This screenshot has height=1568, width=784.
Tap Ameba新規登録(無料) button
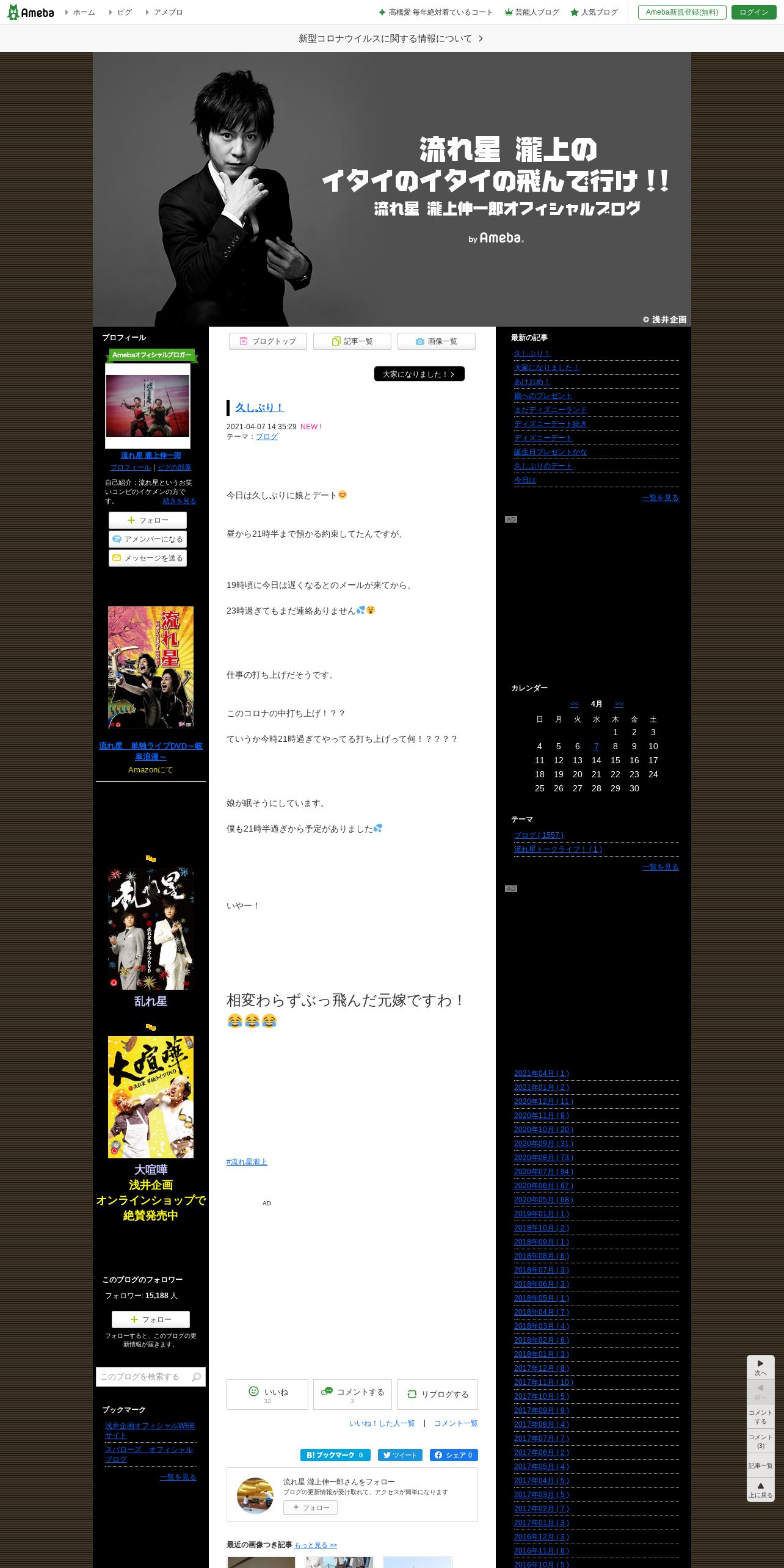click(x=682, y=12)
